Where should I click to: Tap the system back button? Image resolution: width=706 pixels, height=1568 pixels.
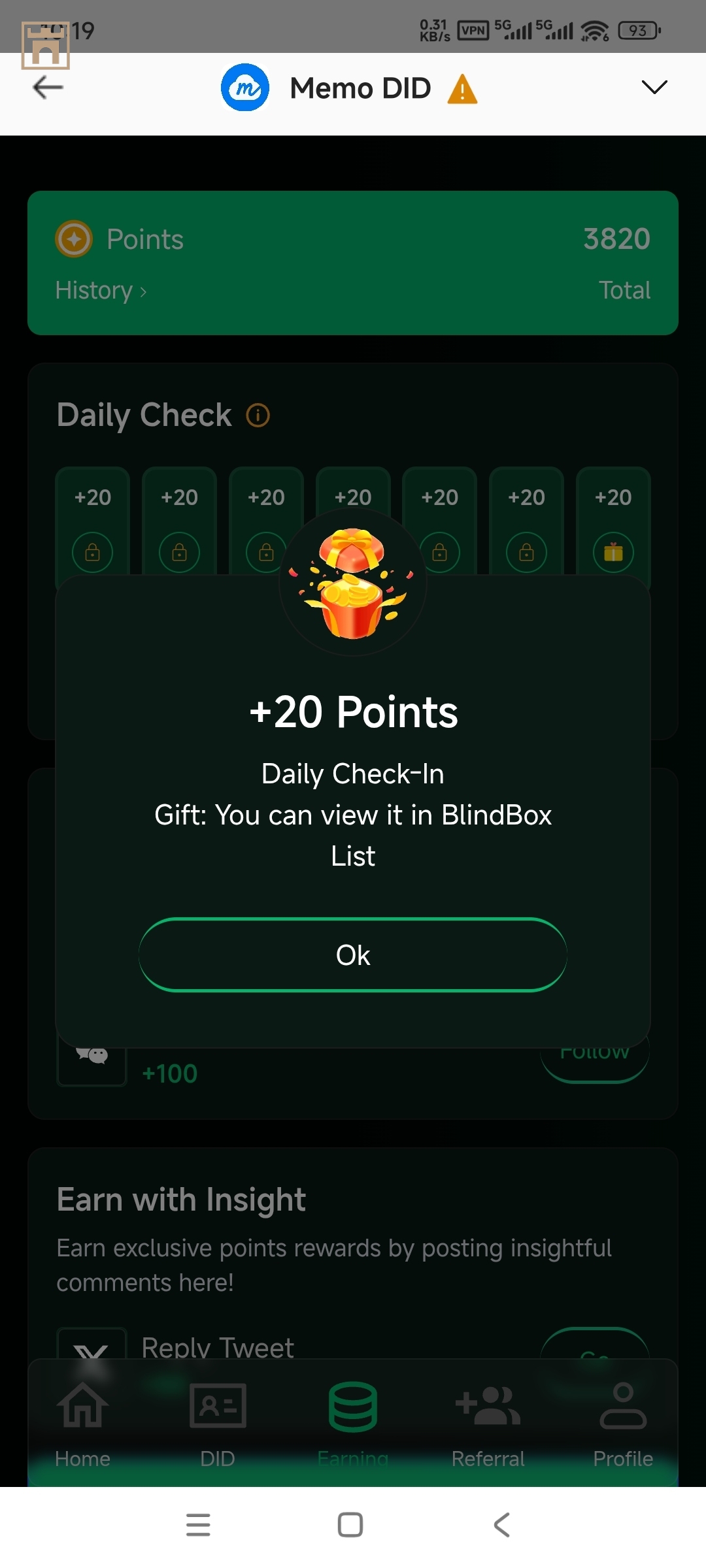coord(501,1525)
